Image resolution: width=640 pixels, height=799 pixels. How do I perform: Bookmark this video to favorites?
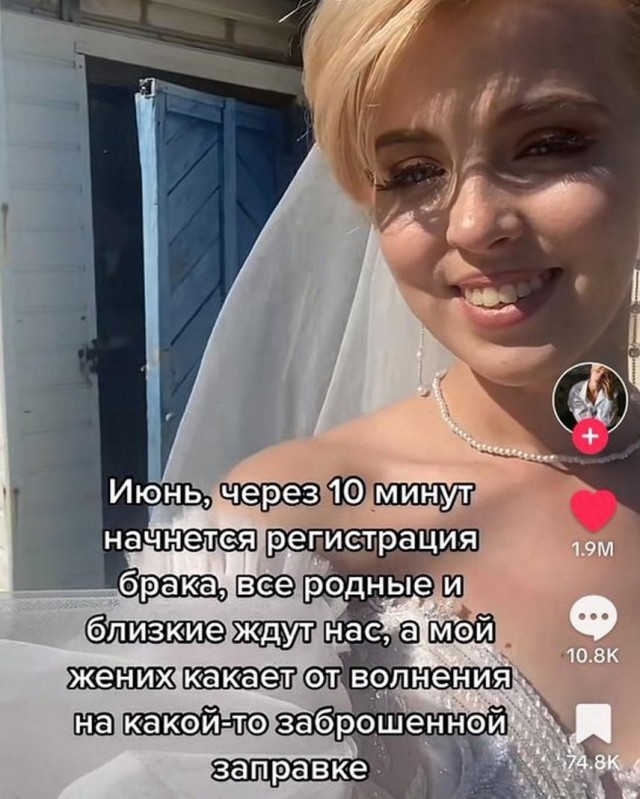tap(592, 724)
